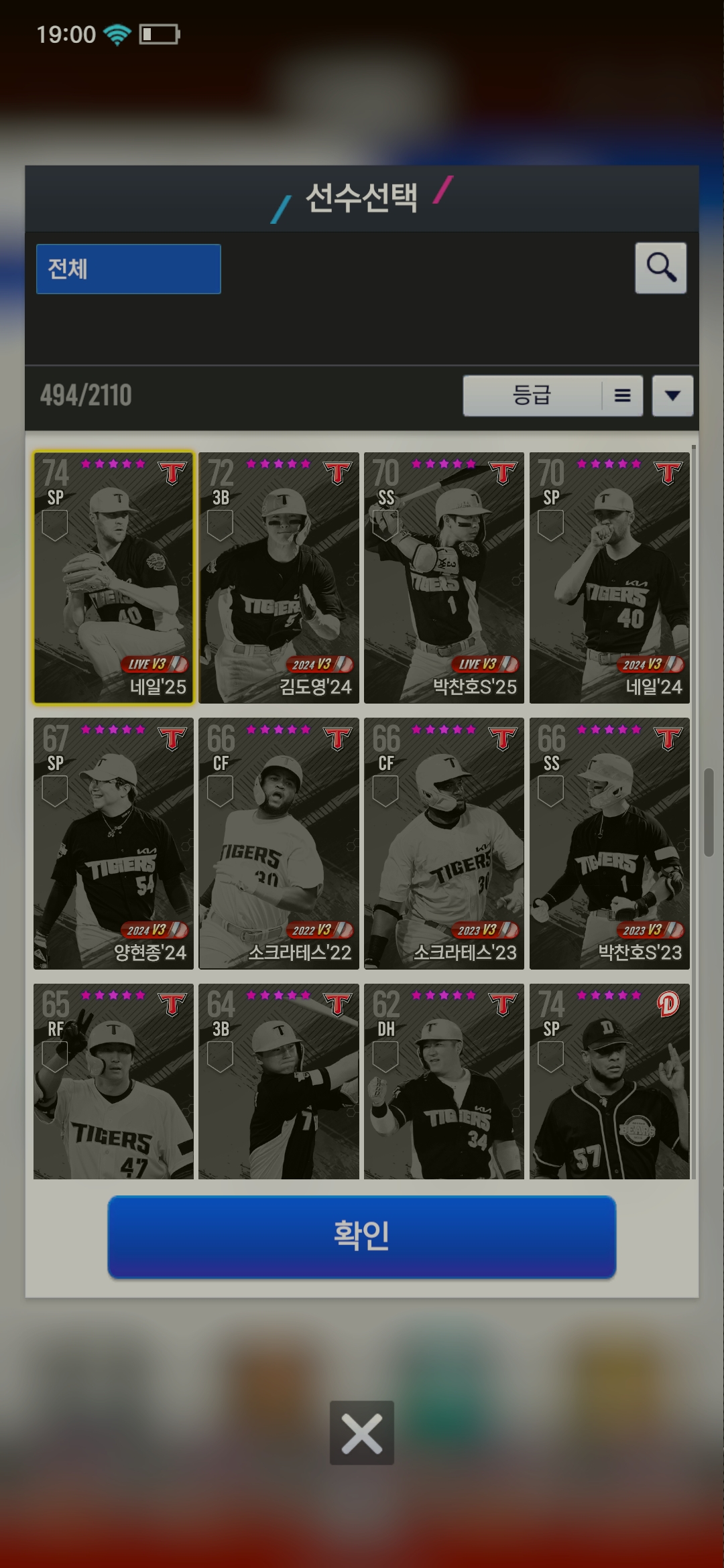This screenshot has width=724, height=1568.
Task: Select the 박찬호S'23 player card
Action: click(609, 843)
